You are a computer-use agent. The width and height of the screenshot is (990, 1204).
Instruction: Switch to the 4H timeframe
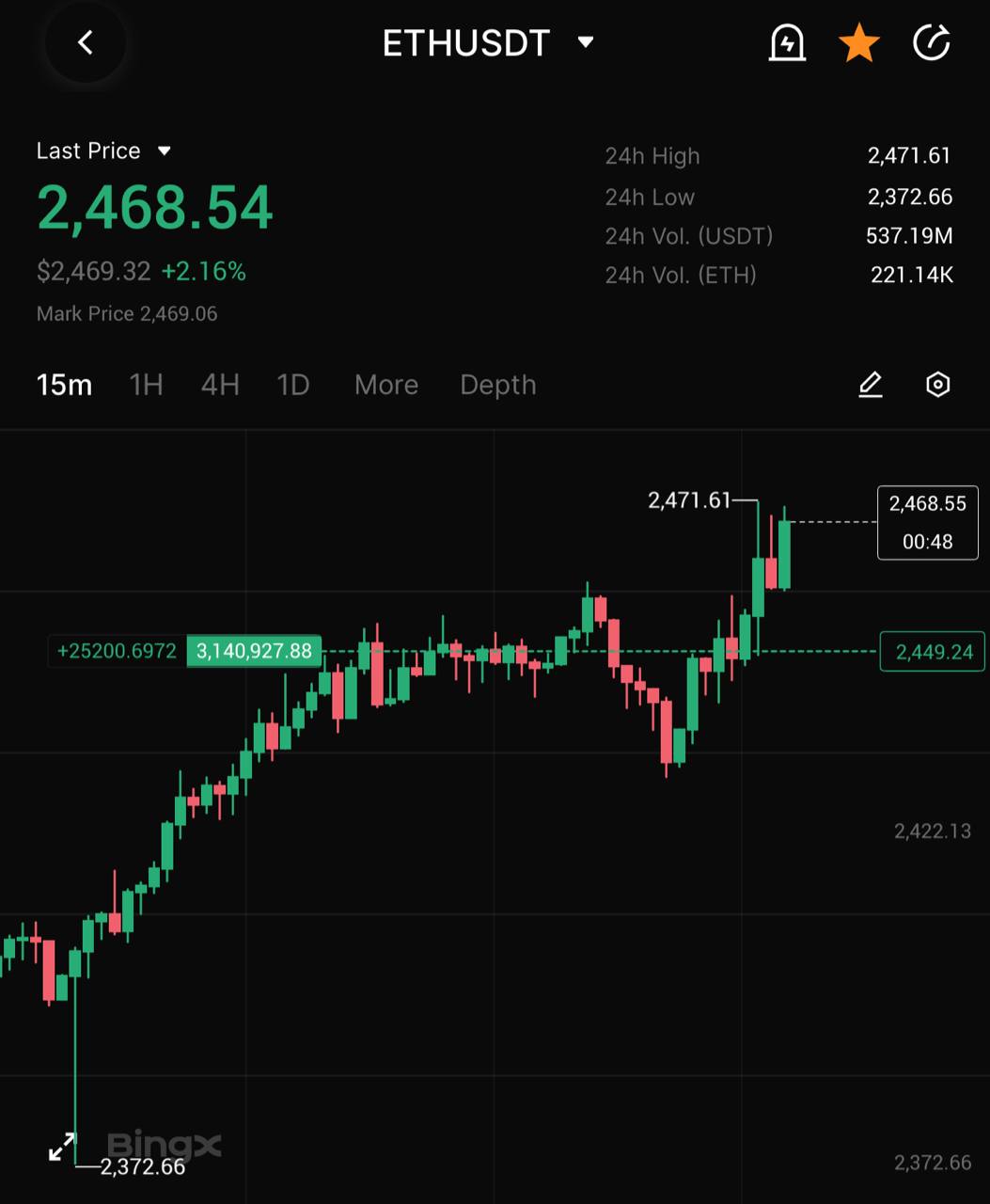pos(220,385)
